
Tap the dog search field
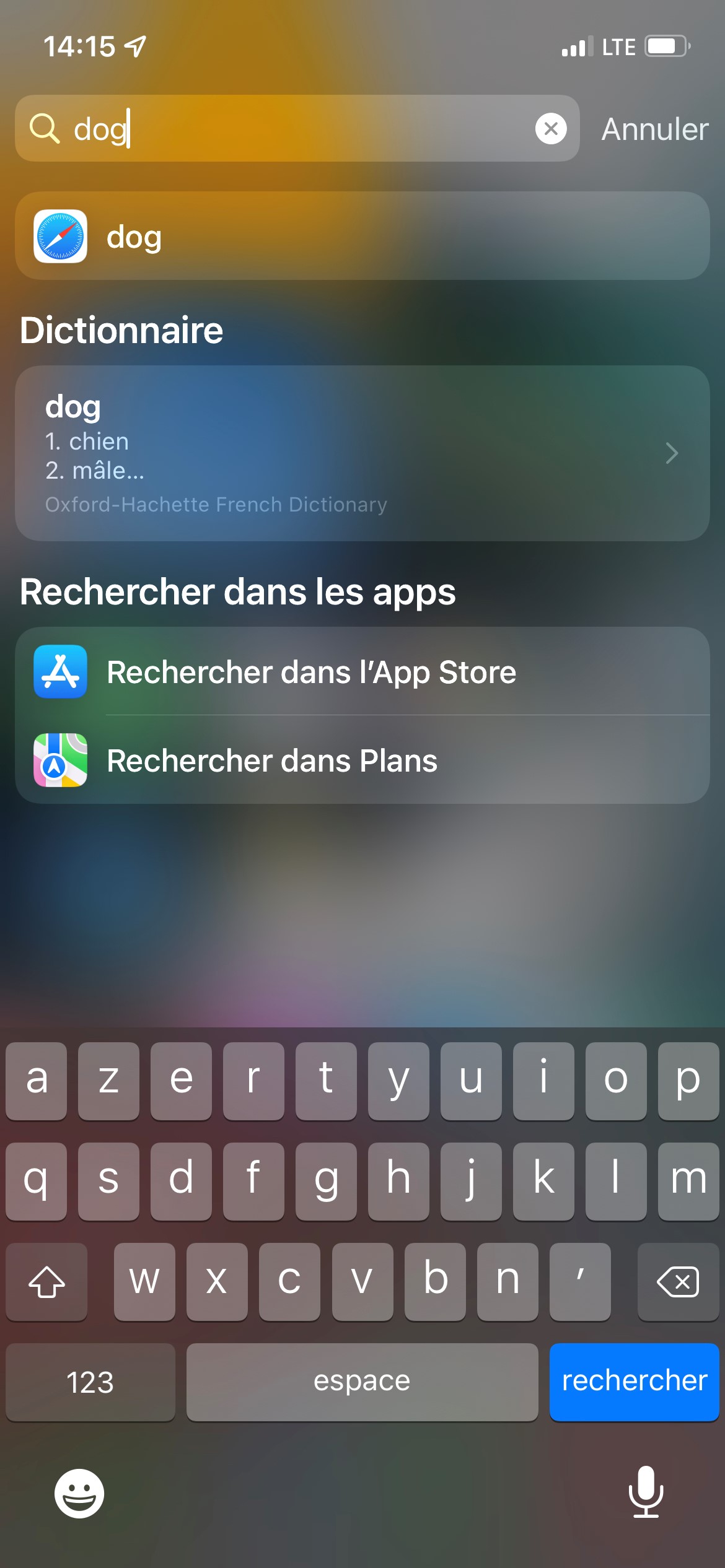tap(297, 129)
